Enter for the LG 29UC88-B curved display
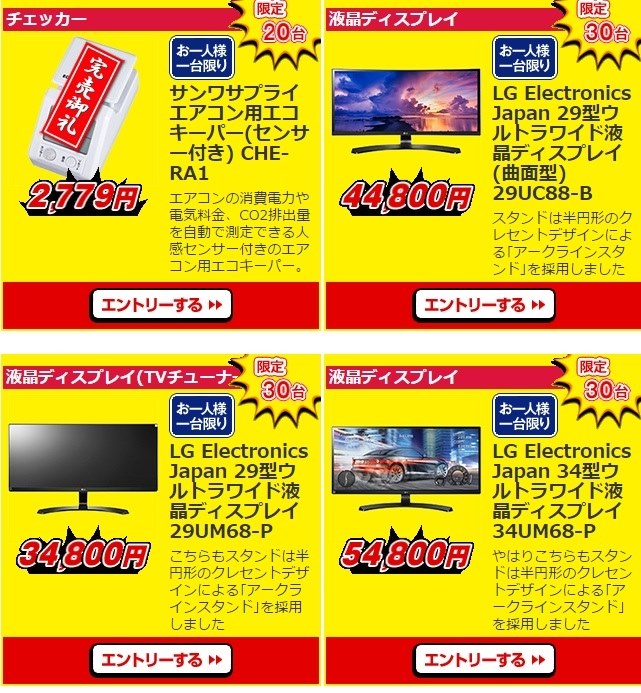The width and height of the screenshot is (641, 693). (484, 304)
